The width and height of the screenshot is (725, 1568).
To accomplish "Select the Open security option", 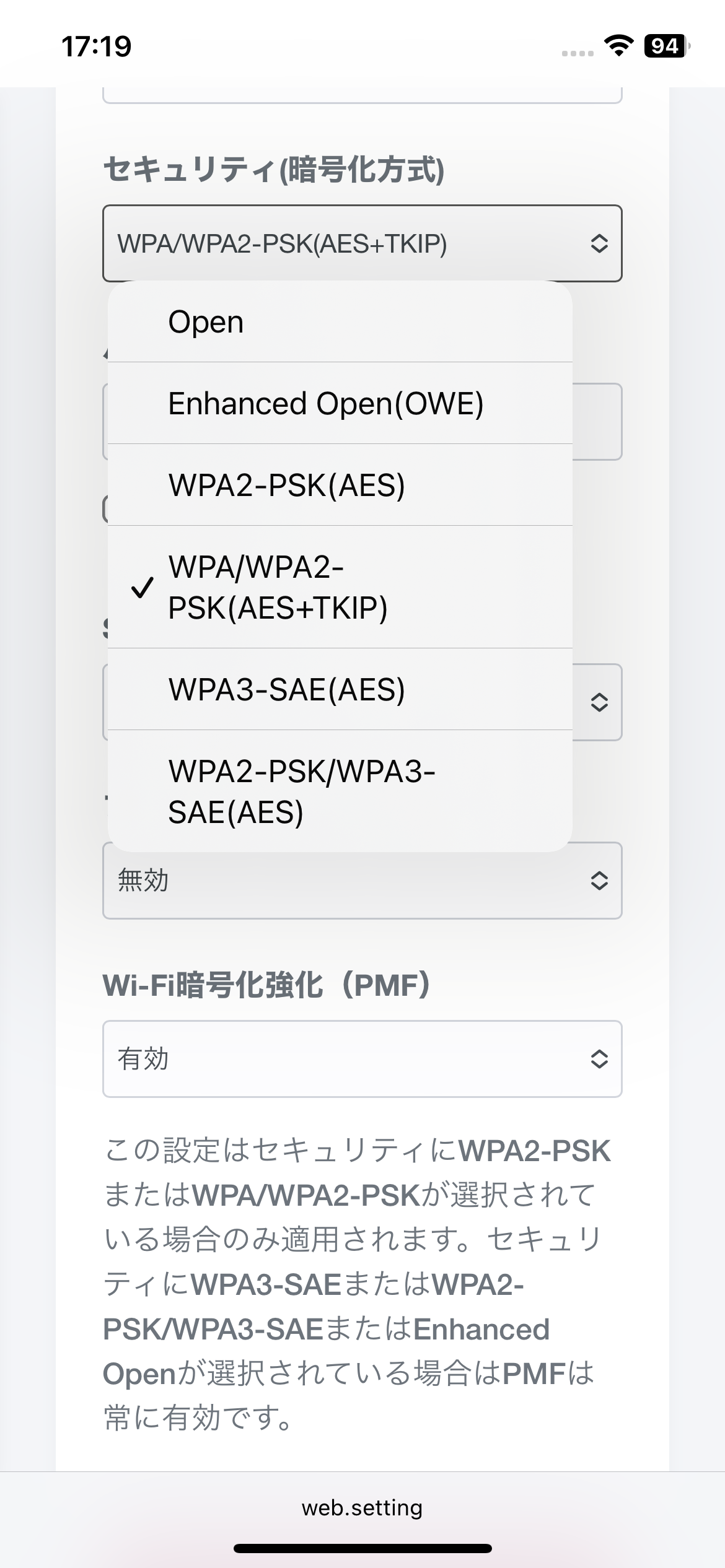I will click(340, 322).
